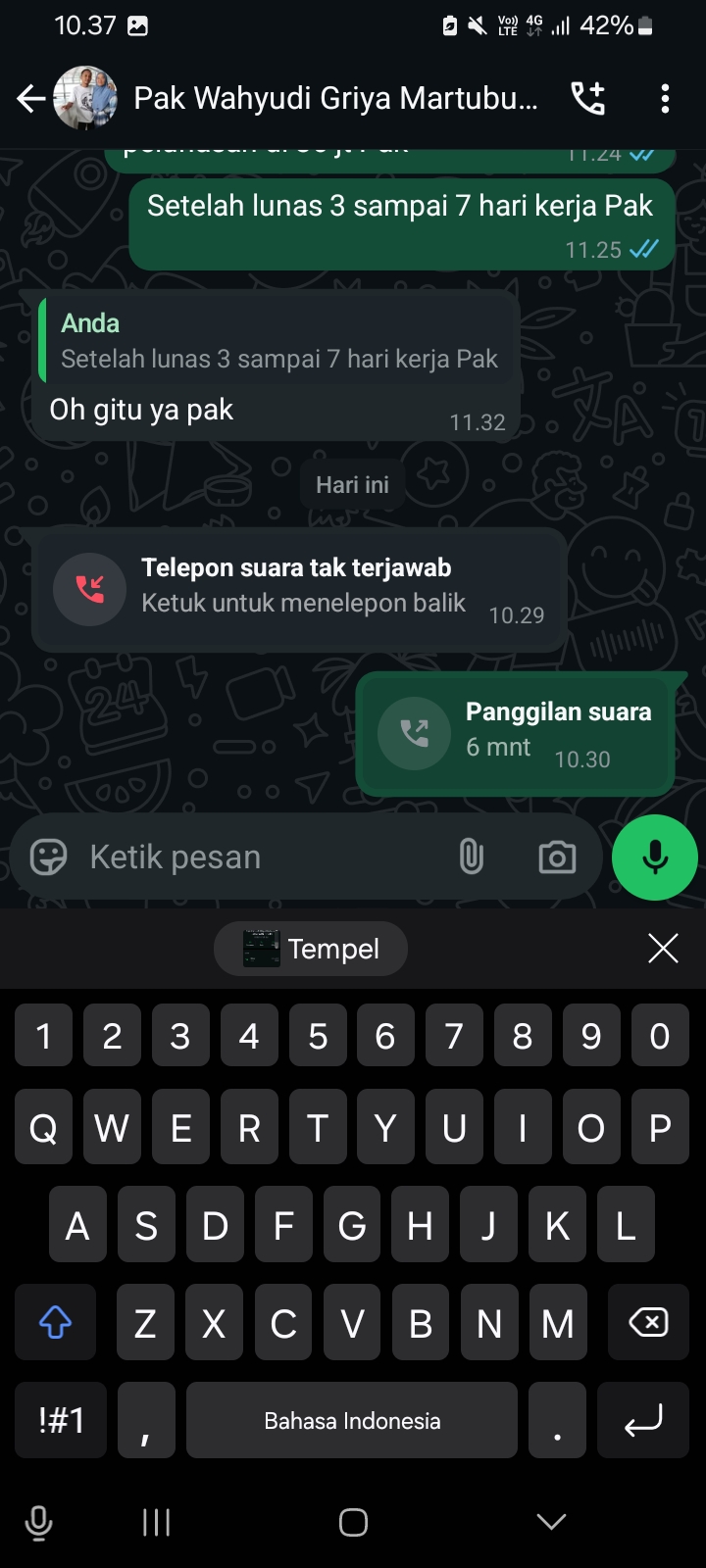The image size is (706, 1568).
Task: Switch keyboard to symbols with !#1
Action: [x=61, y=1420]
